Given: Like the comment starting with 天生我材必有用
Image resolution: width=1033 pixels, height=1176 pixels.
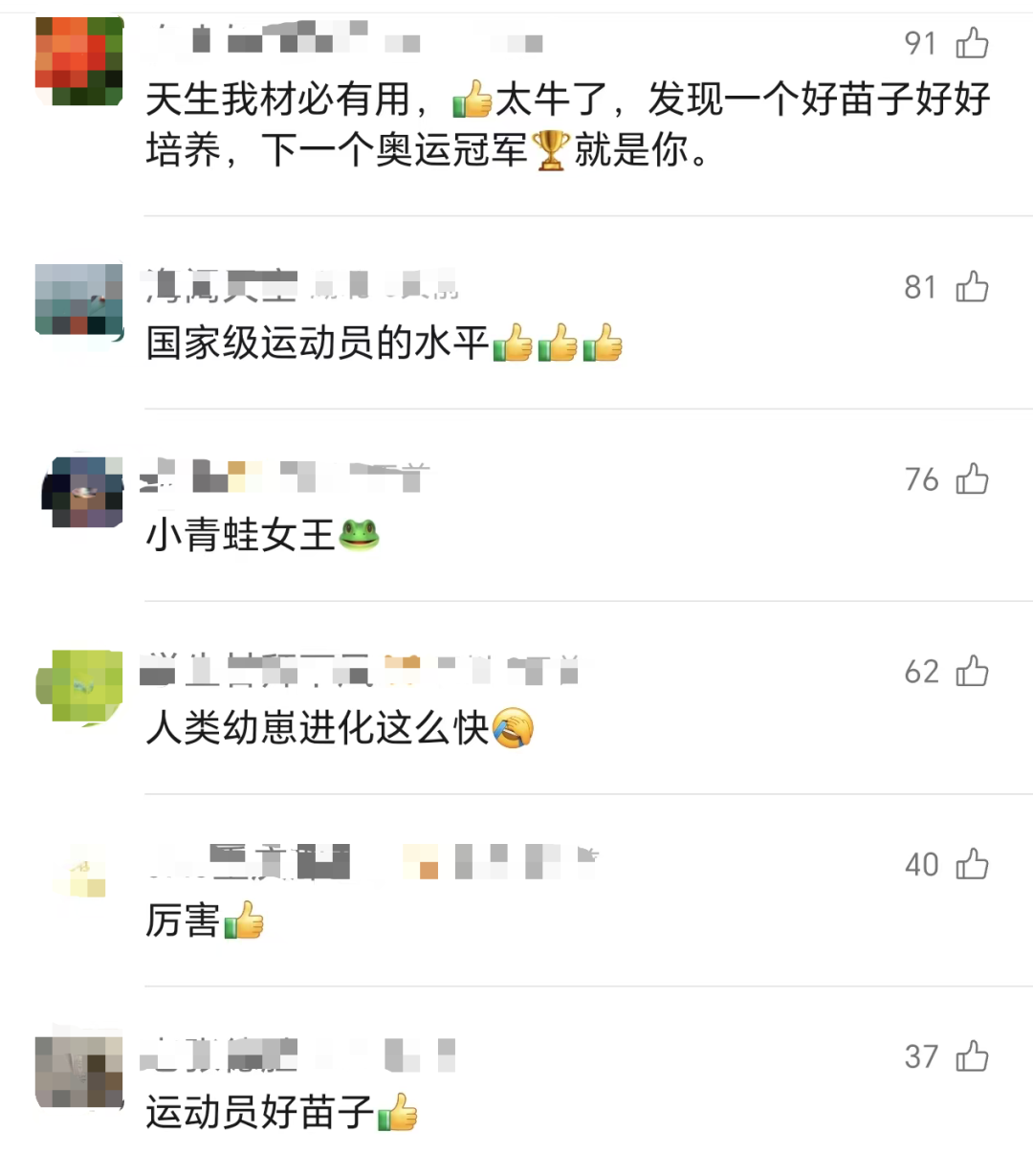Looking at the screenshot, I should coord(972,43).
